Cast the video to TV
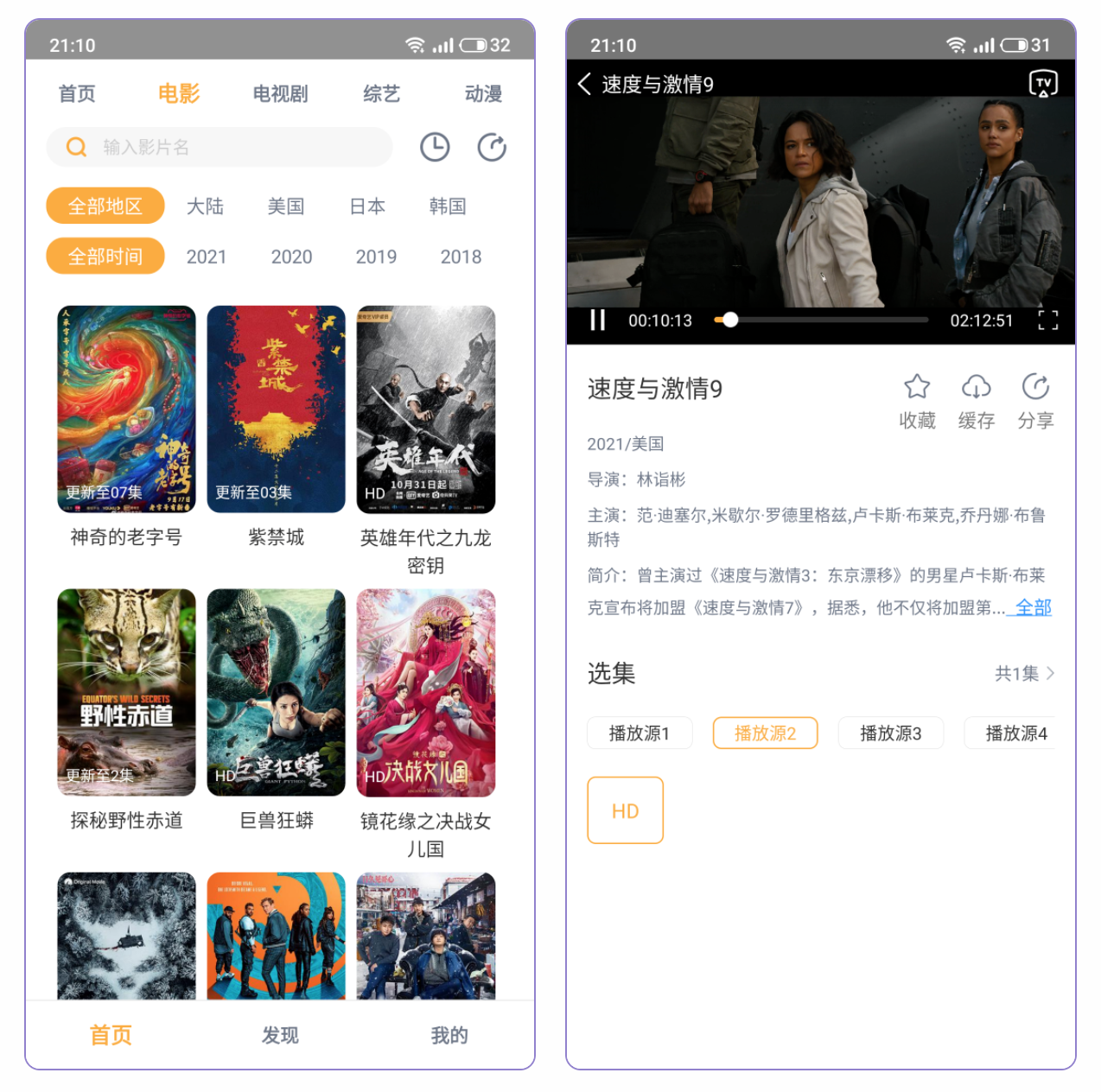The image size is (1101, 1092). [x=1043, y=84]
